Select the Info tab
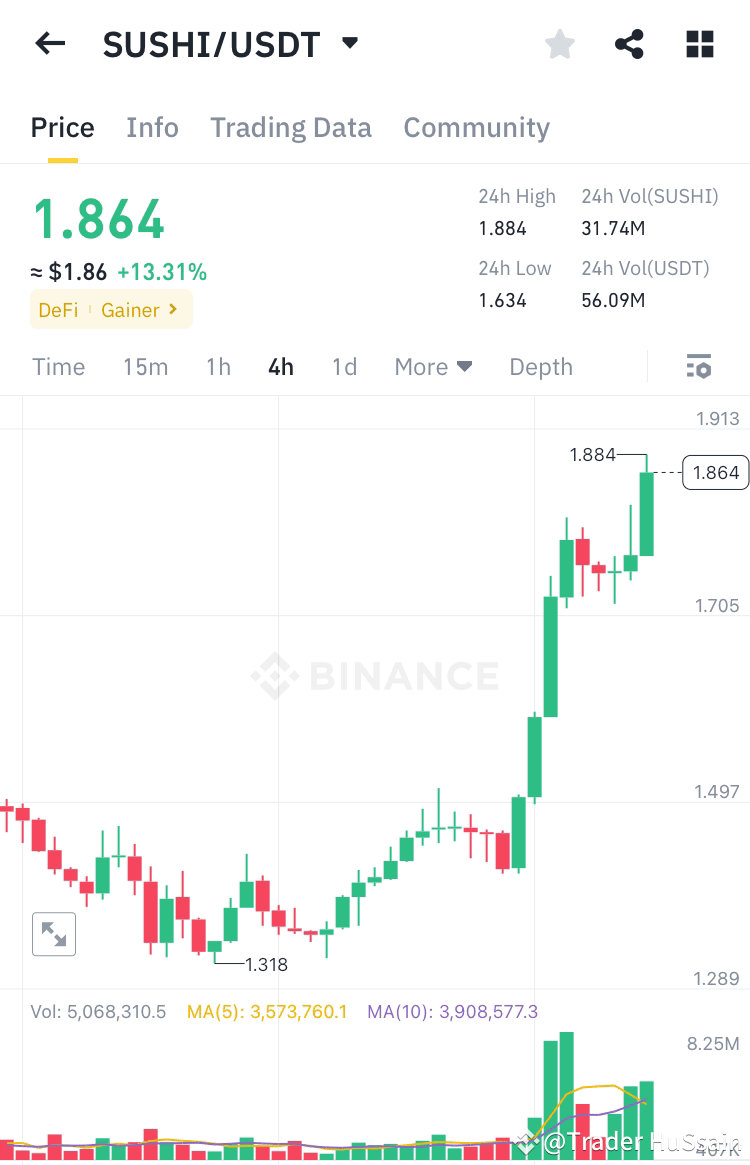This screenshot has height=1165, width=750. click(x=152, y=127)
